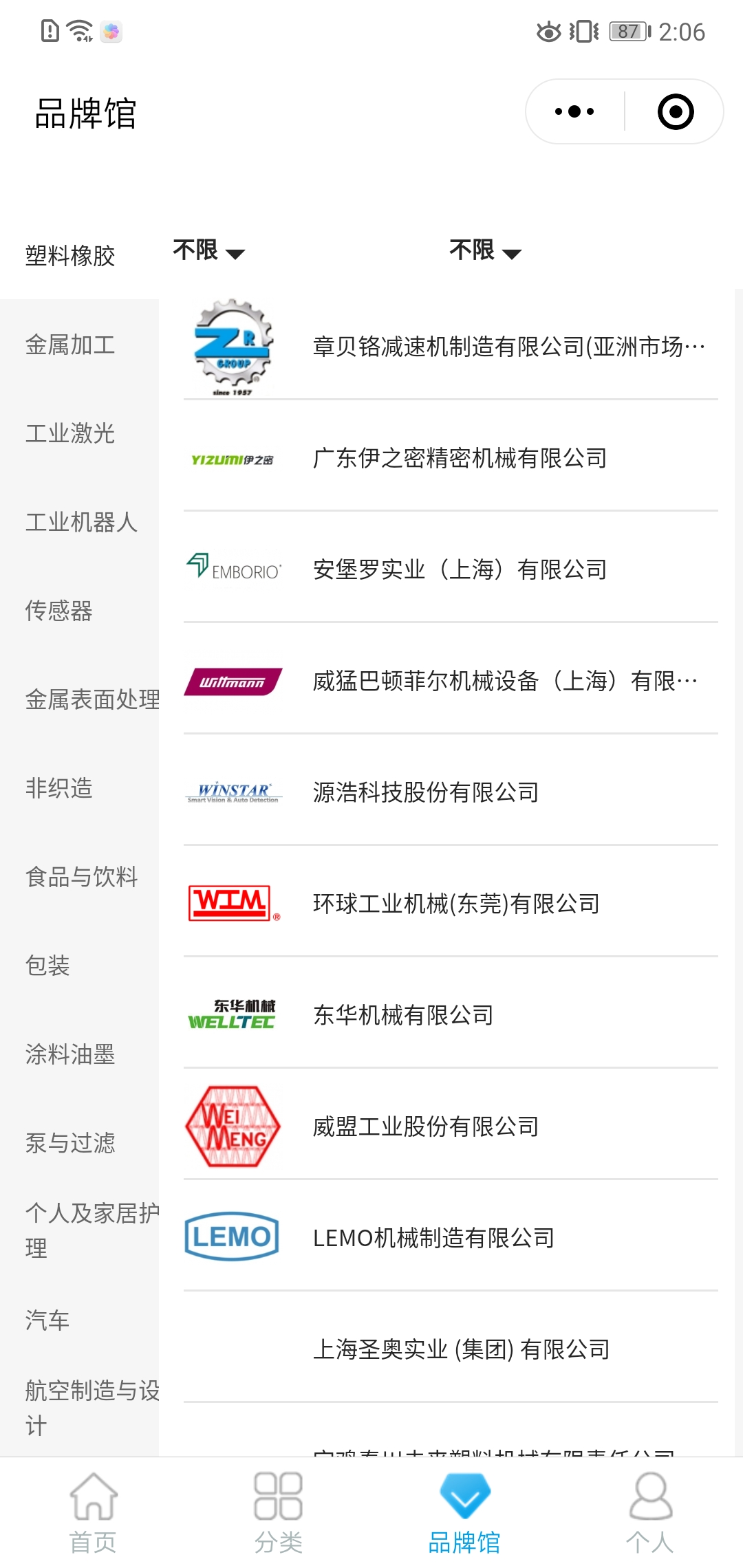This screenshot has height=1568, width=743.
Task: Open 广东伊之密精密机械有限公司 brand page
Action: tap(451, 458)
